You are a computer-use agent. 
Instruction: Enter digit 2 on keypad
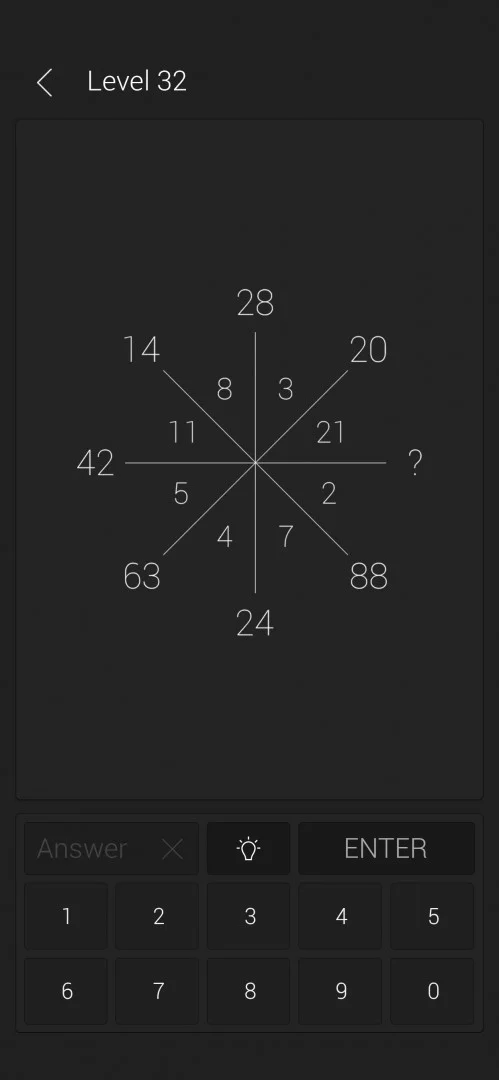click(x=158, y=916)
